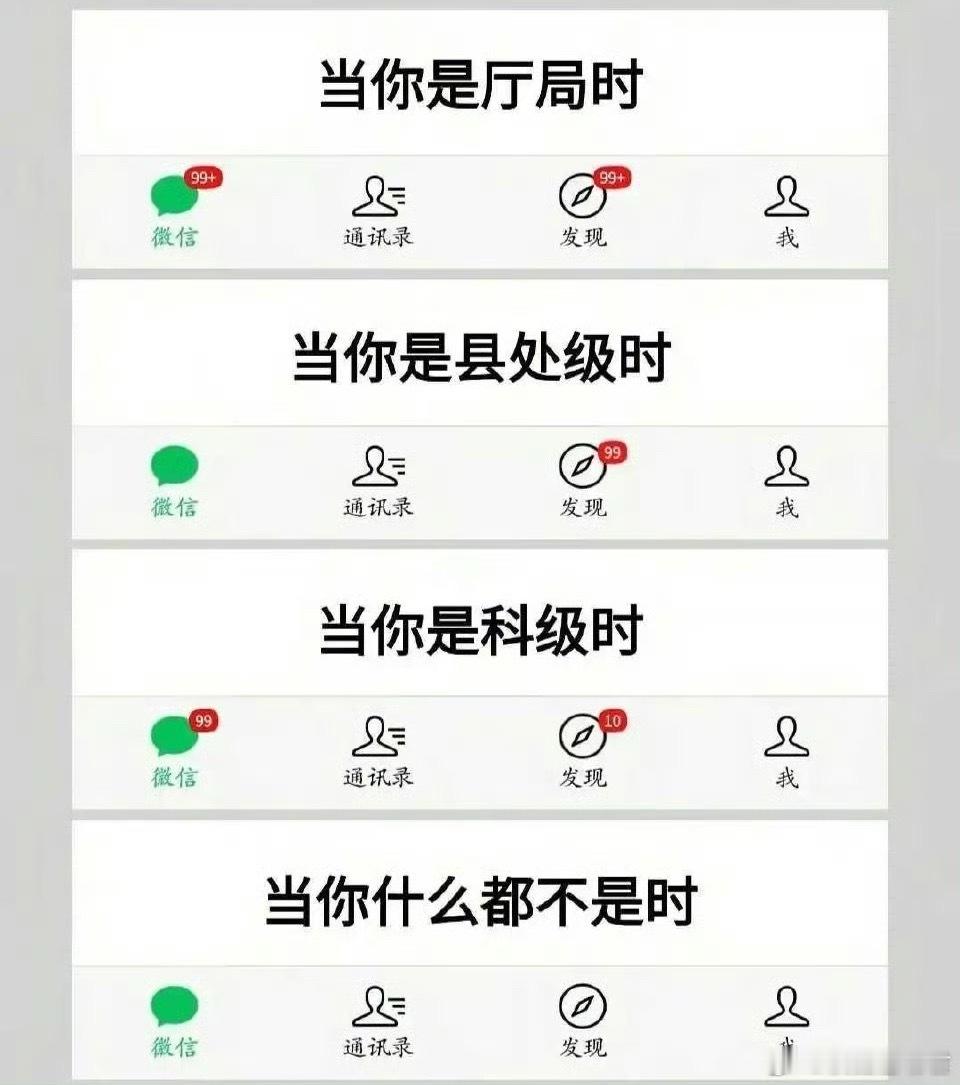Select the 通讯录 label in the bottom row

click(379, 1045)
